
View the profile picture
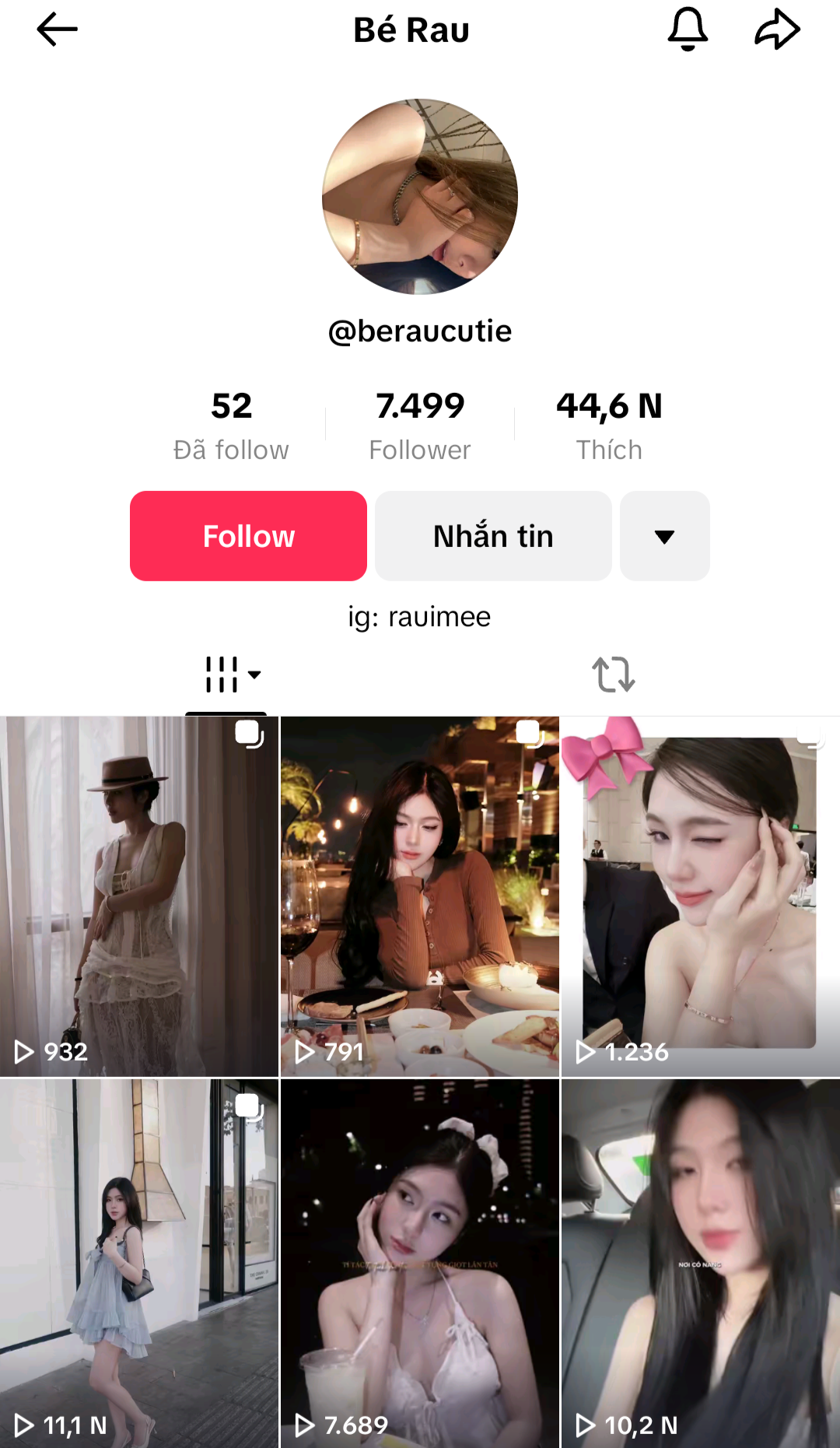point(420,196)
